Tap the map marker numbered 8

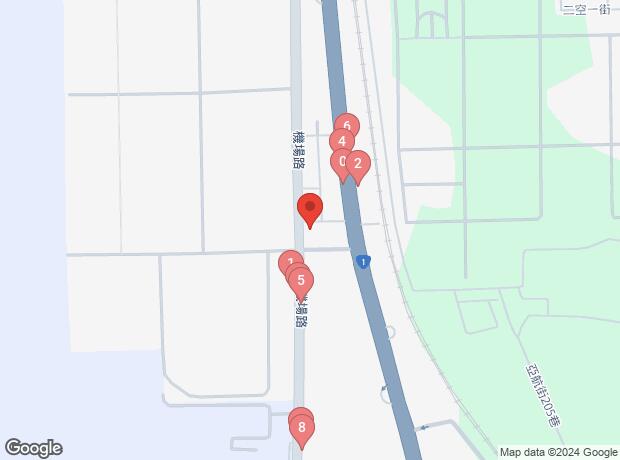(x=302, y=429)
